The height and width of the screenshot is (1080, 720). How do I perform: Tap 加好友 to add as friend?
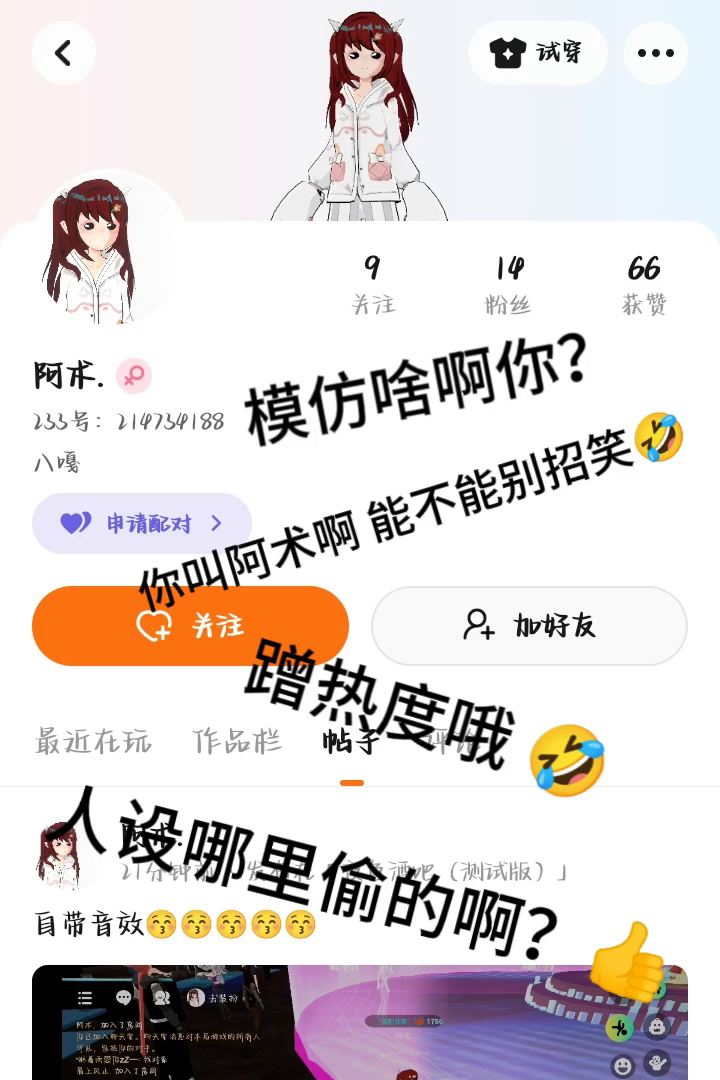pos(529,626)
